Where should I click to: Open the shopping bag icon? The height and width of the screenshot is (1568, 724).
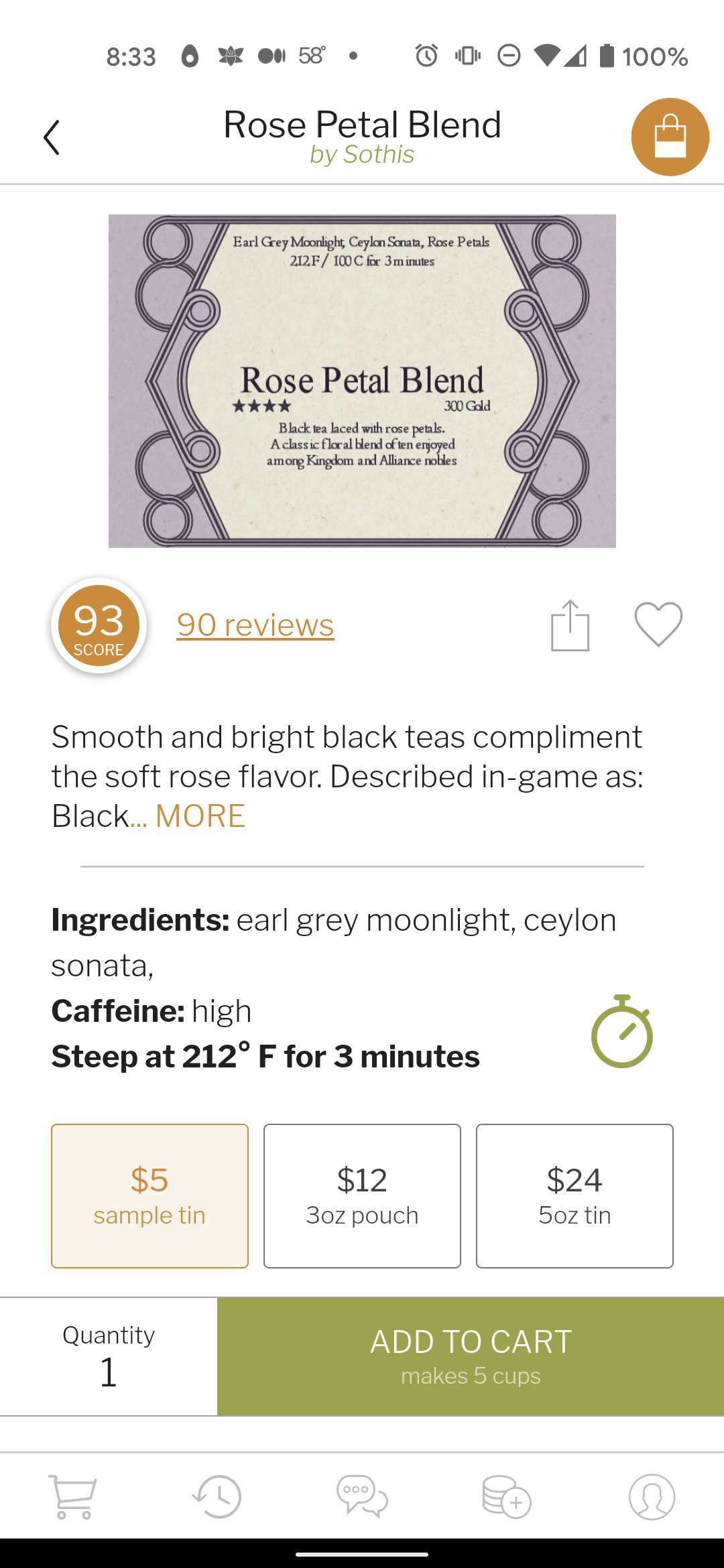click(x=670, y=137)
